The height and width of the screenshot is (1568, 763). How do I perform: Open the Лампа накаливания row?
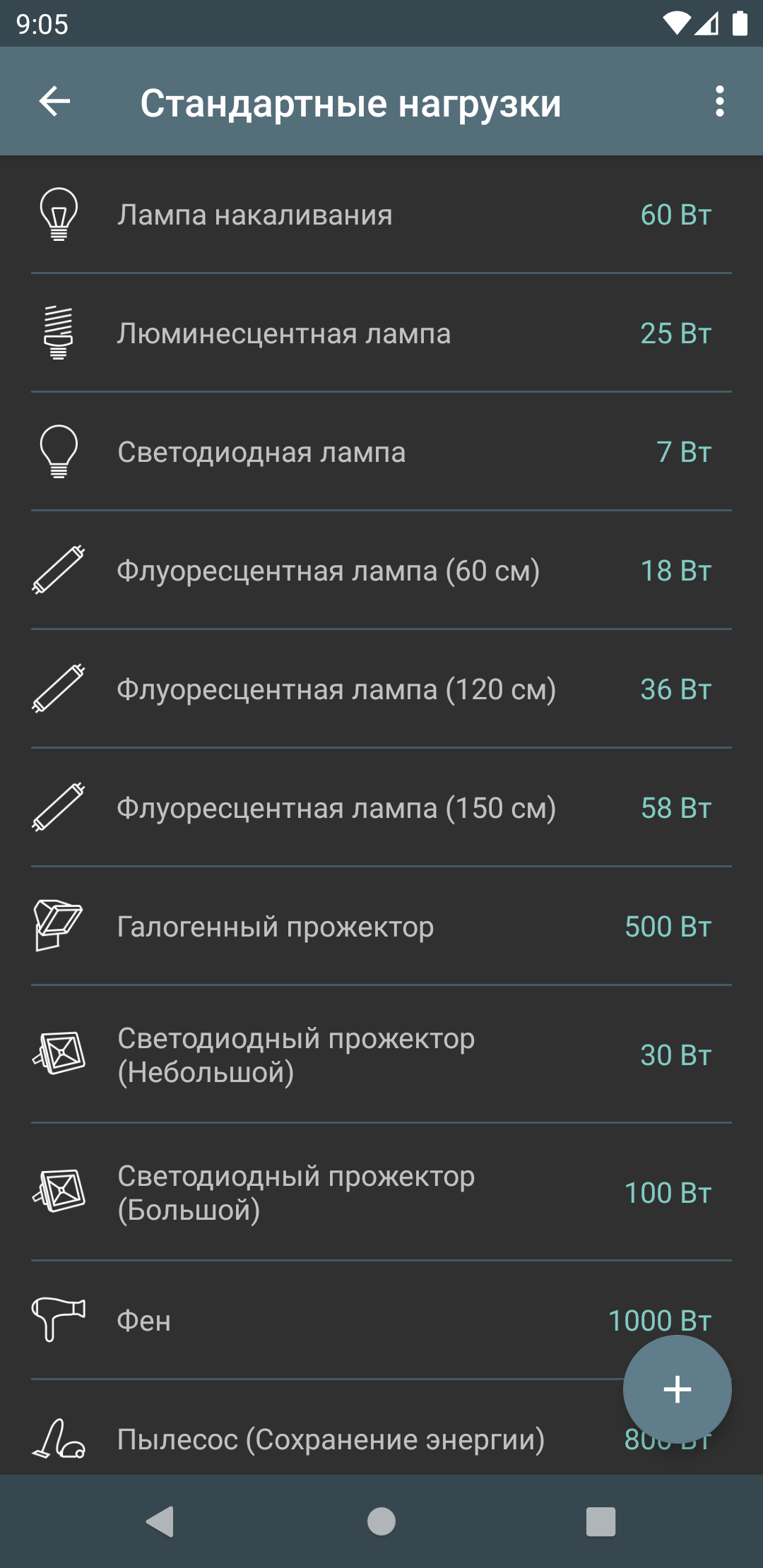[381, 215]
